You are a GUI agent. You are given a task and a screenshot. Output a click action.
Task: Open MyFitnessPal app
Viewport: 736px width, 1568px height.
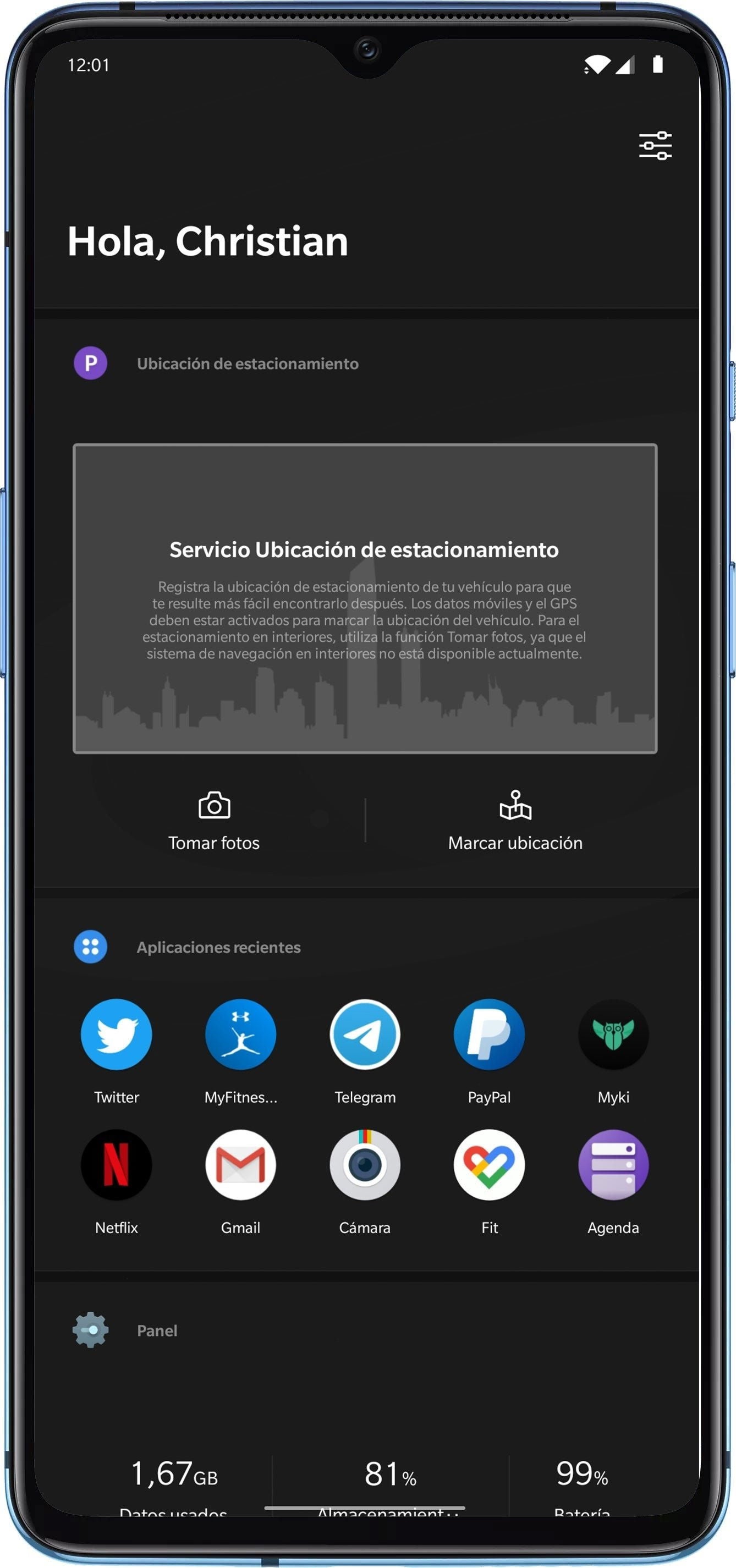click(x=240, y=1034)
